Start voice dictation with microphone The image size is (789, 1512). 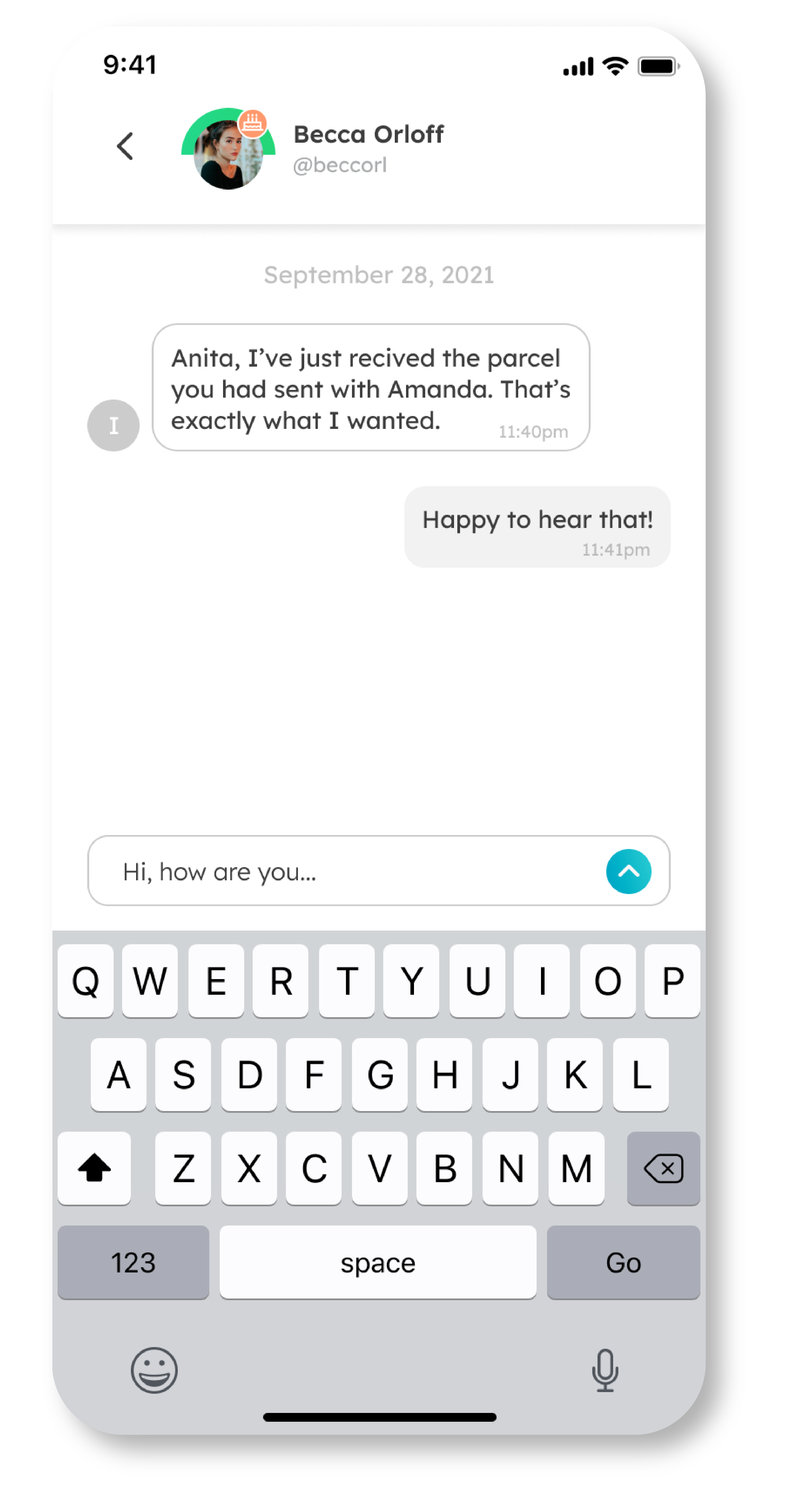[604, 1369]
